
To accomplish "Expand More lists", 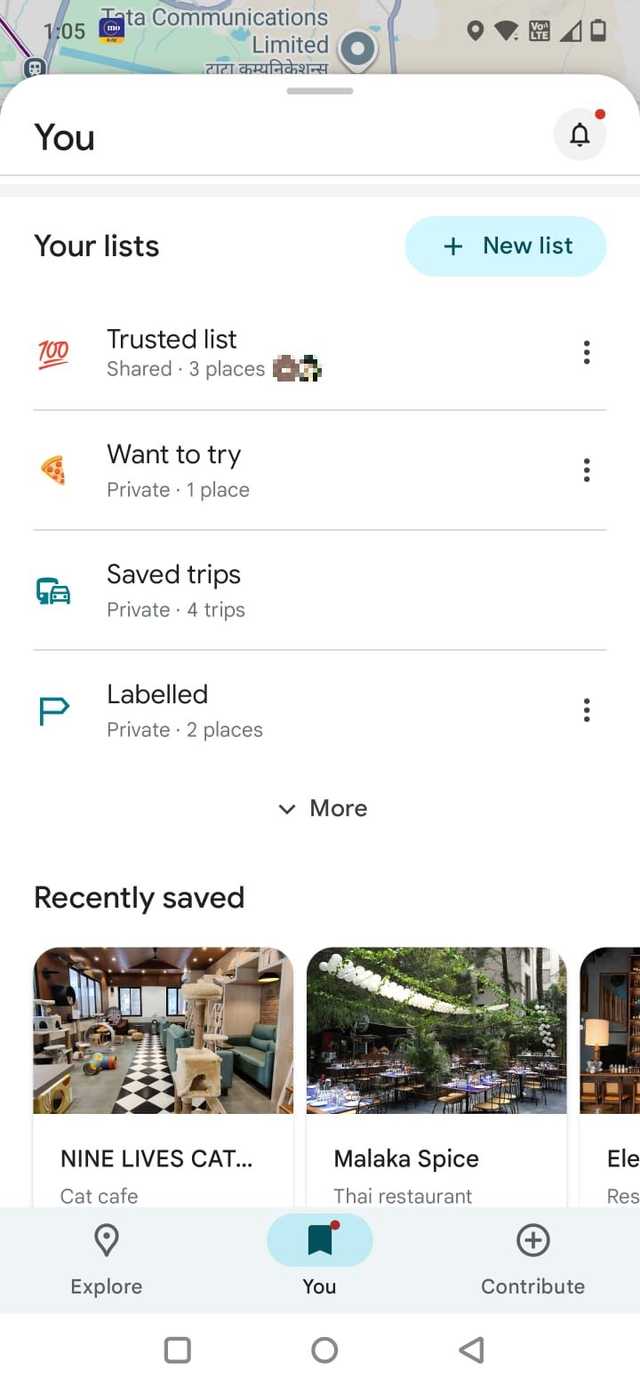I will 322,808.
